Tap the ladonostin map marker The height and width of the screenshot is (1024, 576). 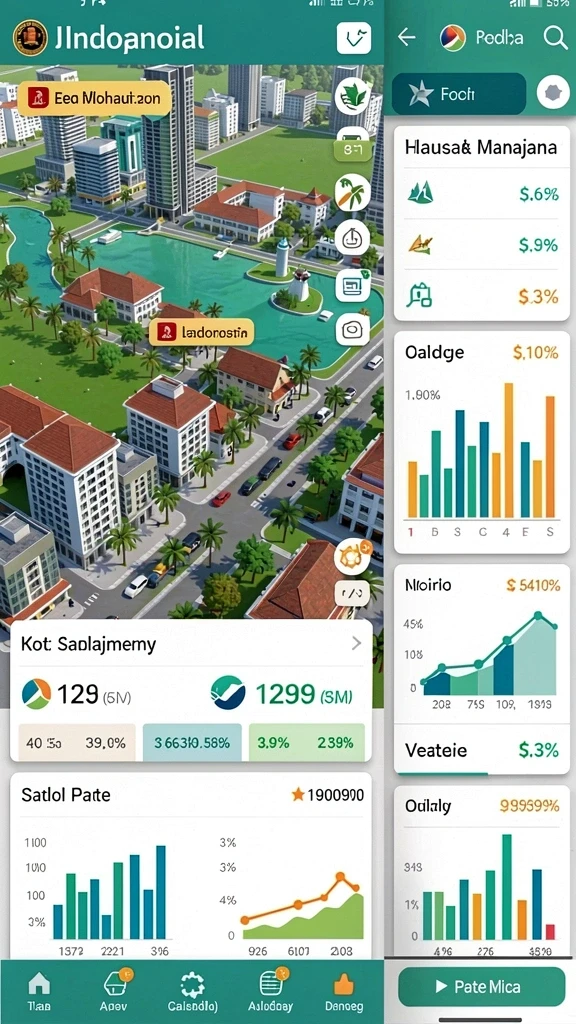(x=201, y=332)
